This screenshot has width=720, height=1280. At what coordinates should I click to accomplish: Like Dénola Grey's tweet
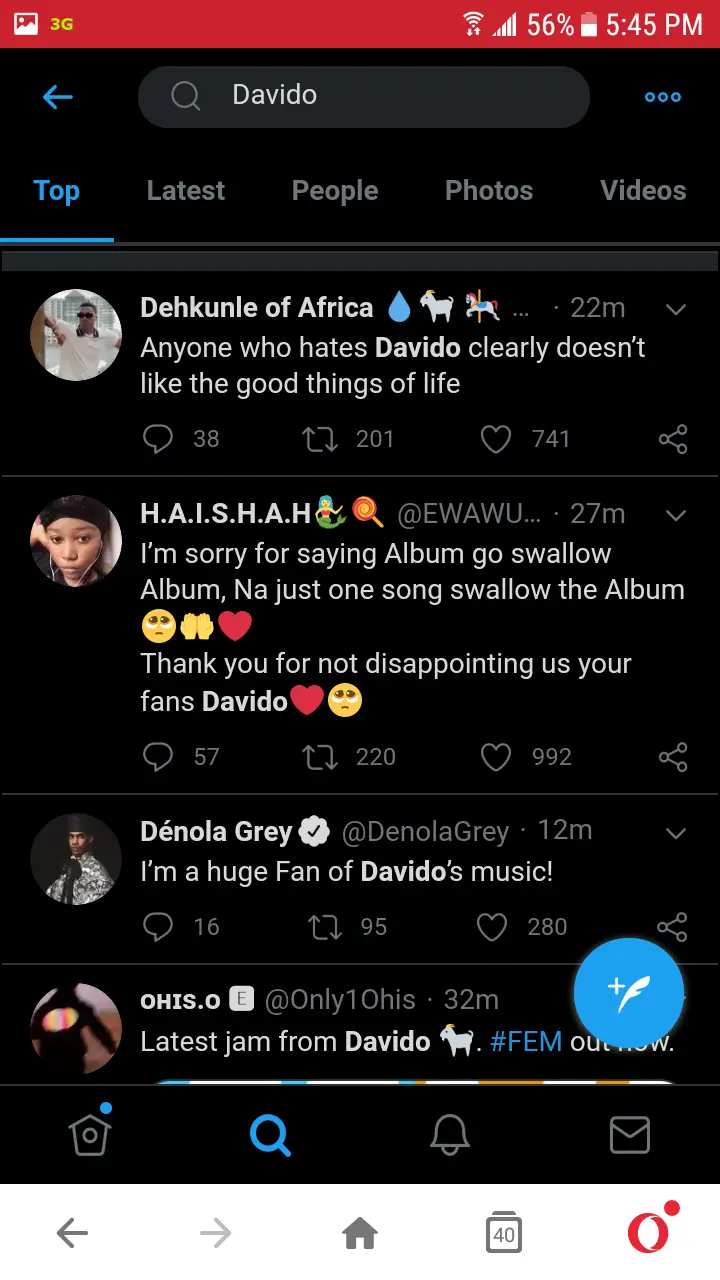[492, 927]
